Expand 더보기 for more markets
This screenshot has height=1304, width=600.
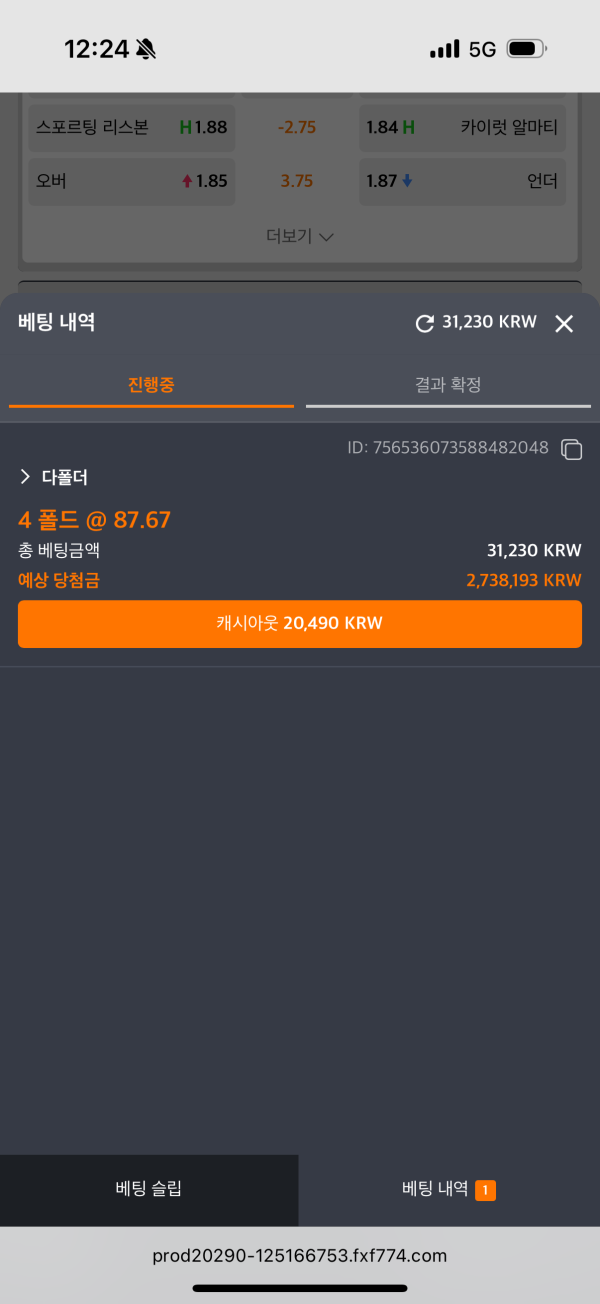coord(300,236)
